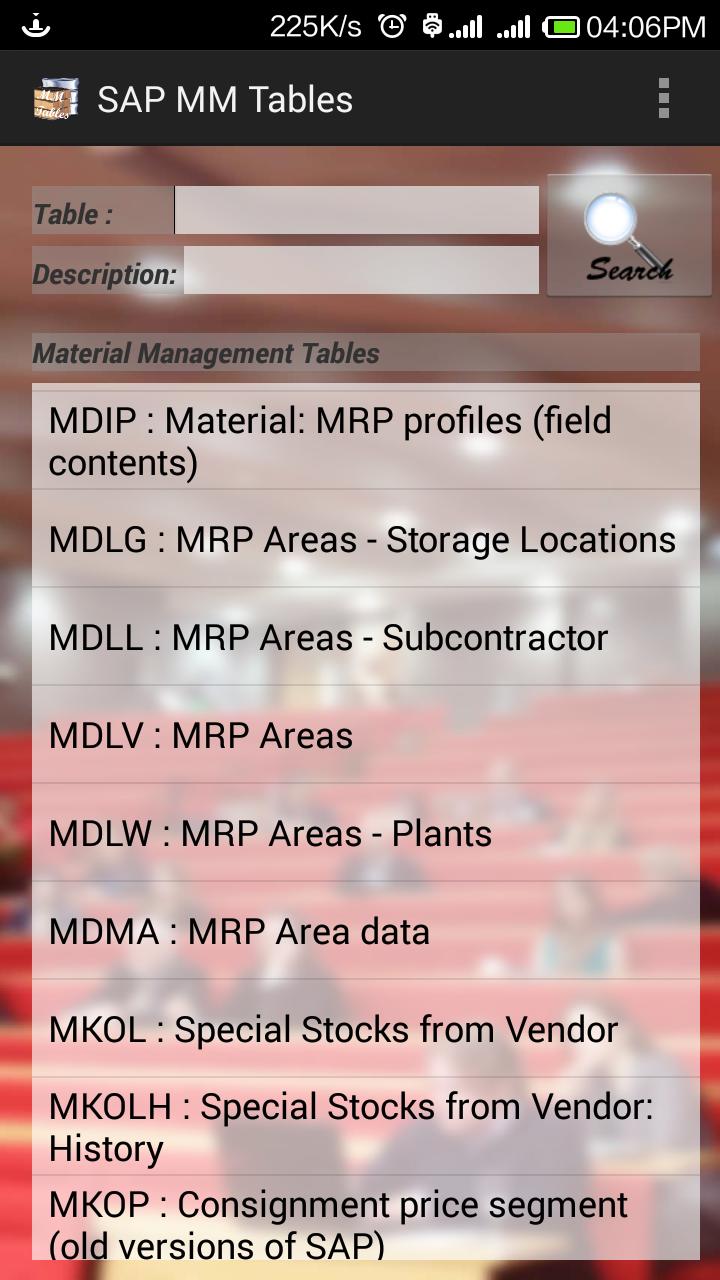Open the MDLV MRP Areas table
Image resolution: width=720 pixels, height=1280 pixels.
tap(360, 734)
